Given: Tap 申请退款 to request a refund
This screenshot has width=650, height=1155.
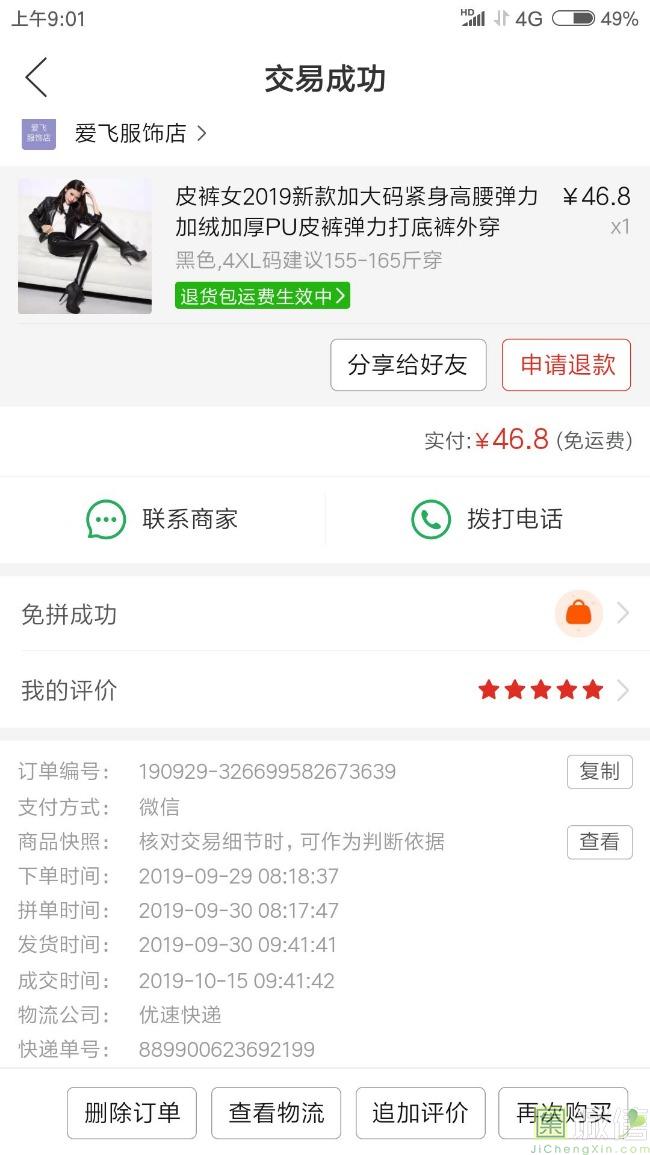Looking at the screenshot, I should 566,364.
